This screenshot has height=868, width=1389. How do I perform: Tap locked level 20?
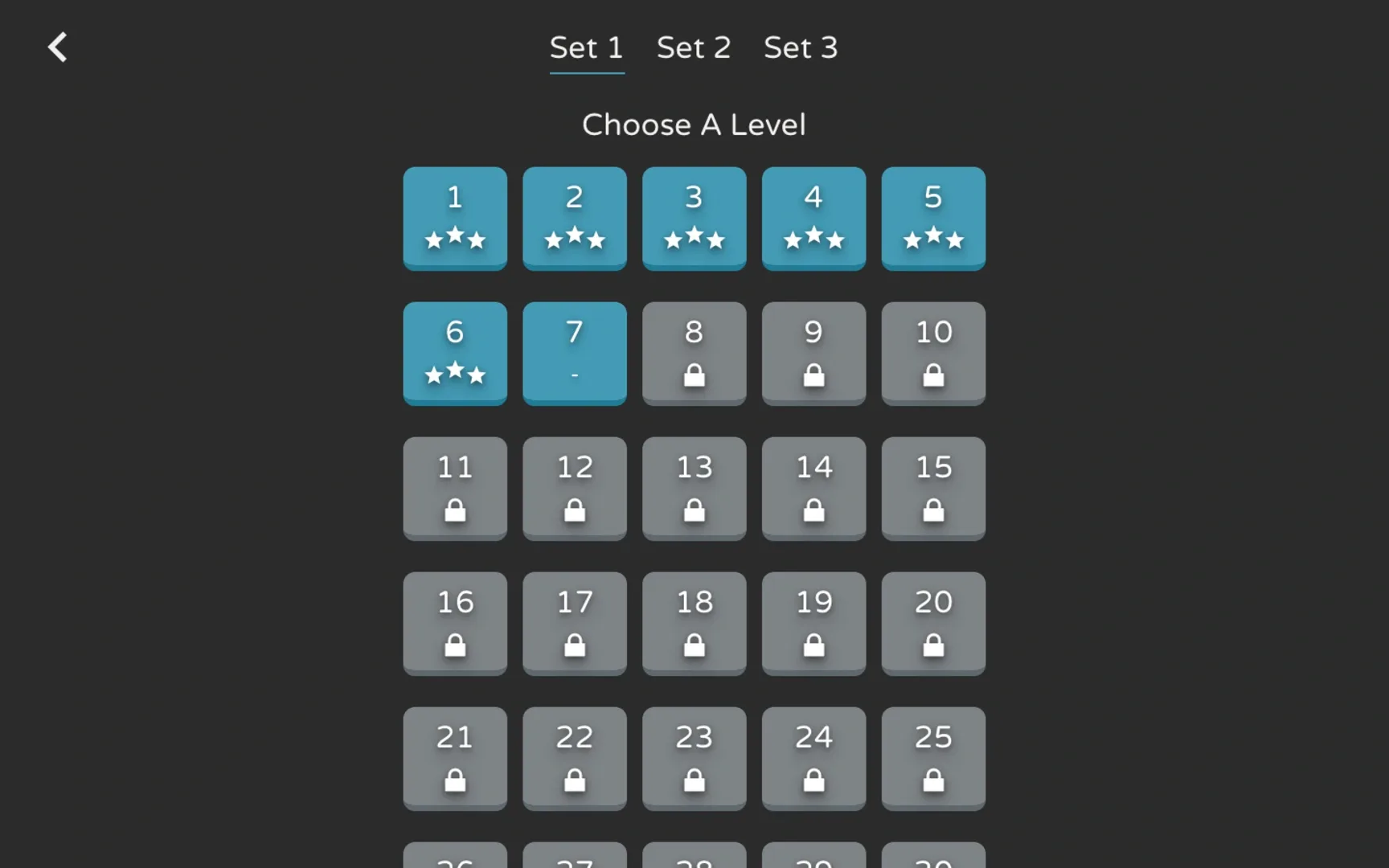click(x=933, y=623)
